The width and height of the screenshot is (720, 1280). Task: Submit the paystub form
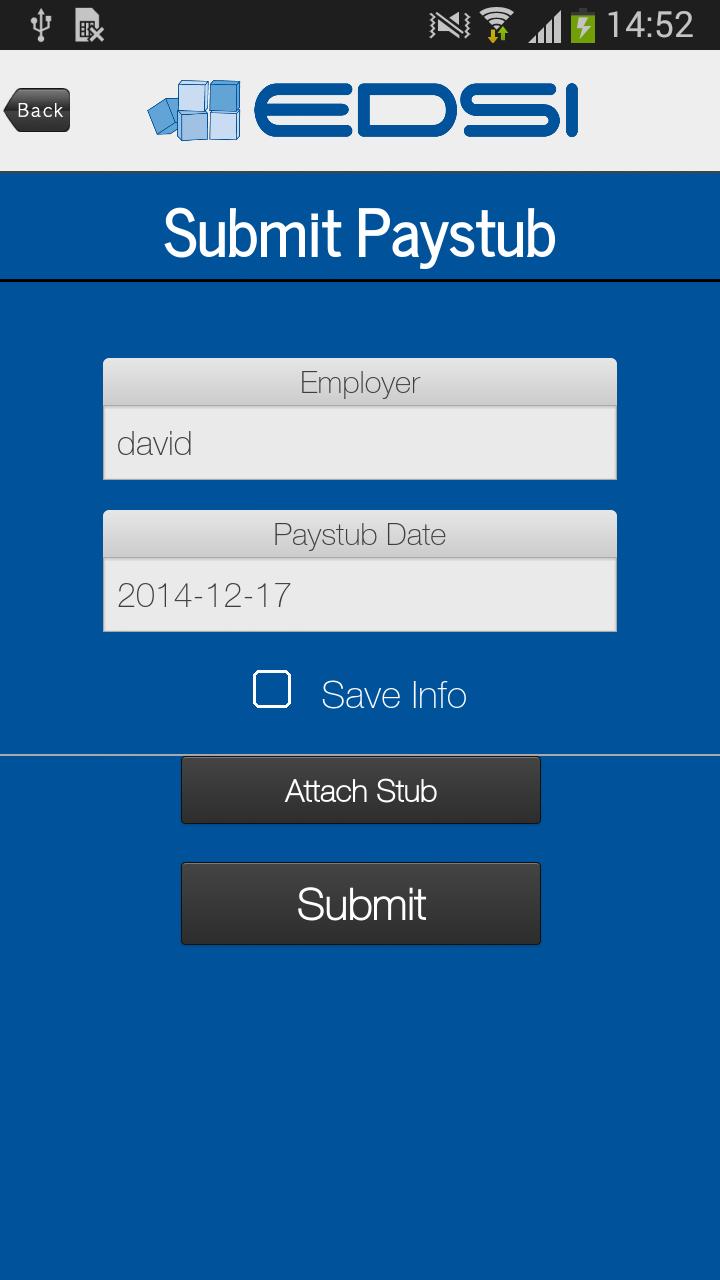(x=360, y=904)
